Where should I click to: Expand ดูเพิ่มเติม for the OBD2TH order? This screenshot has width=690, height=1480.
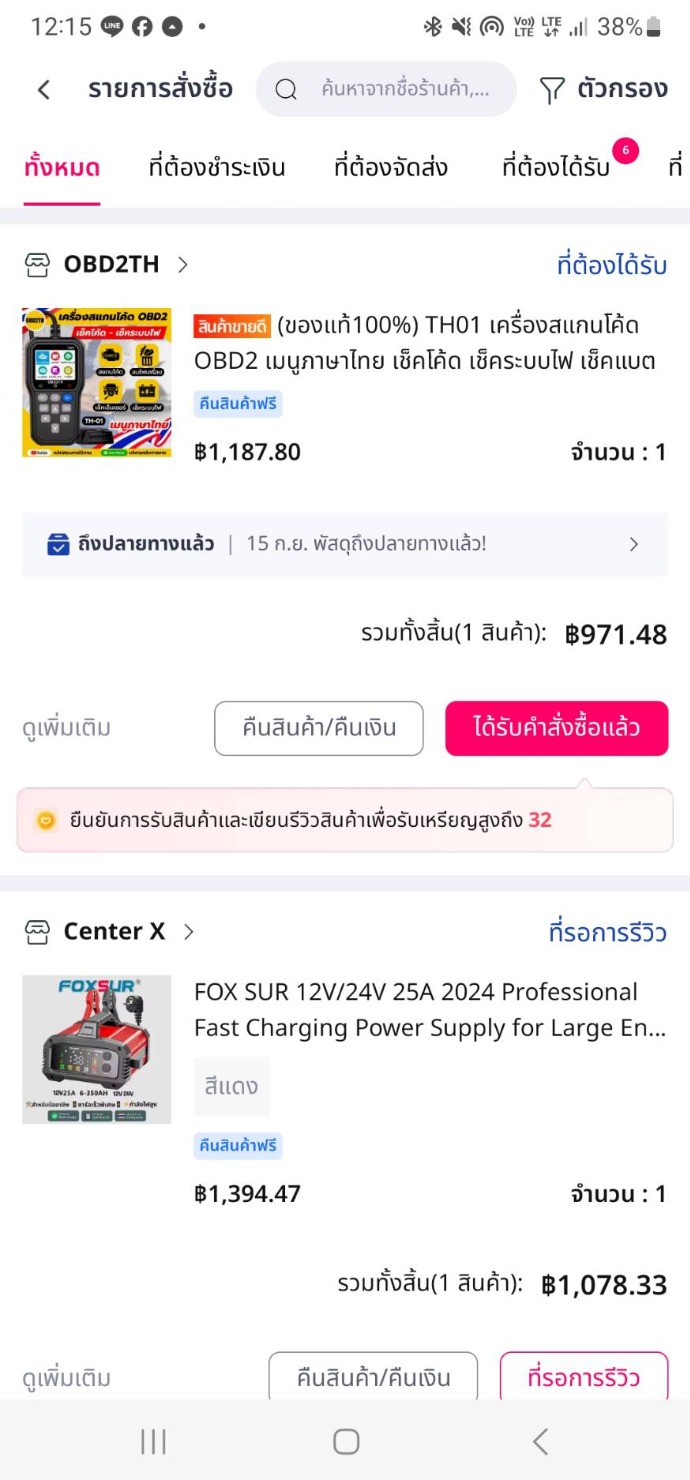pyautogui.click(x=66, y=728)
